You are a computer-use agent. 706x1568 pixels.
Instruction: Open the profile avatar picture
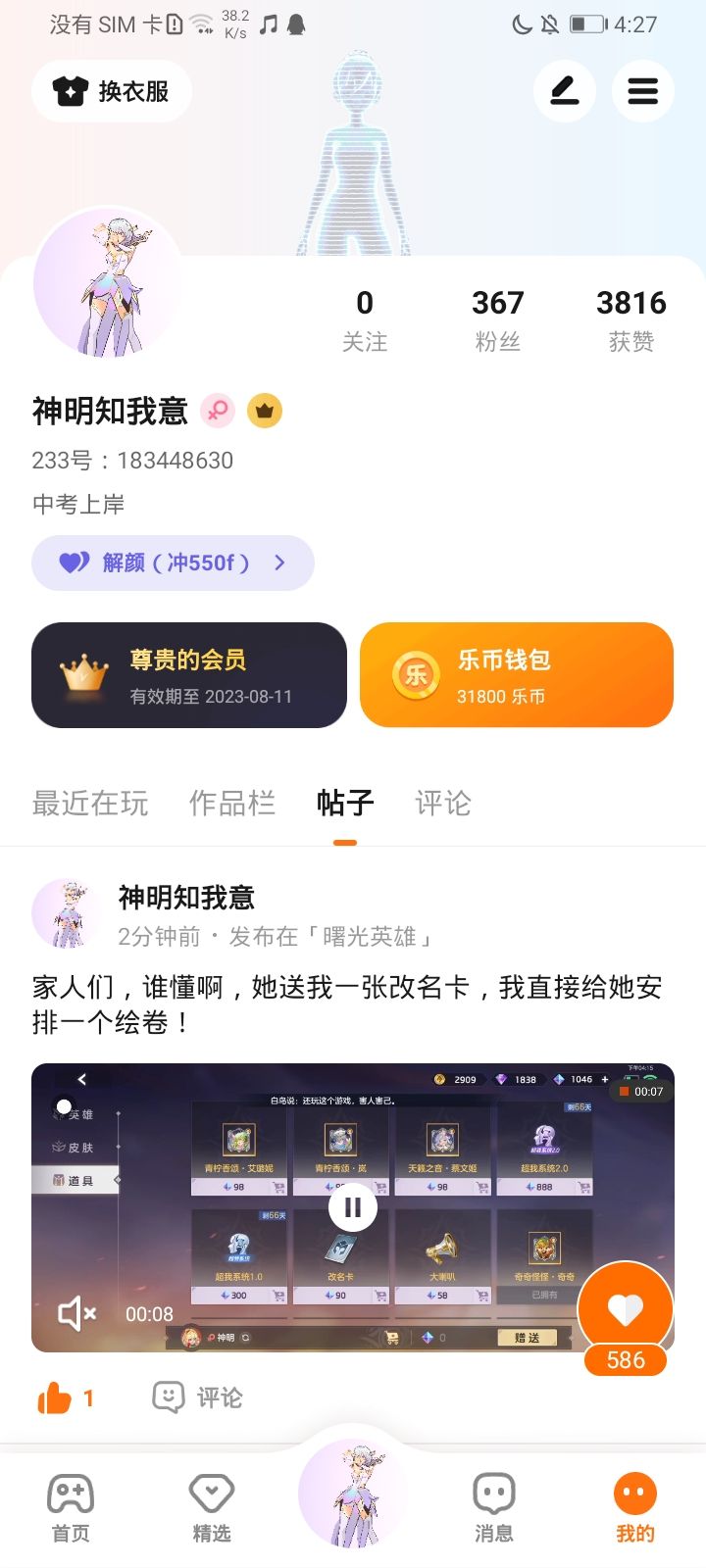pyautogui.click(x=108, y=282)
